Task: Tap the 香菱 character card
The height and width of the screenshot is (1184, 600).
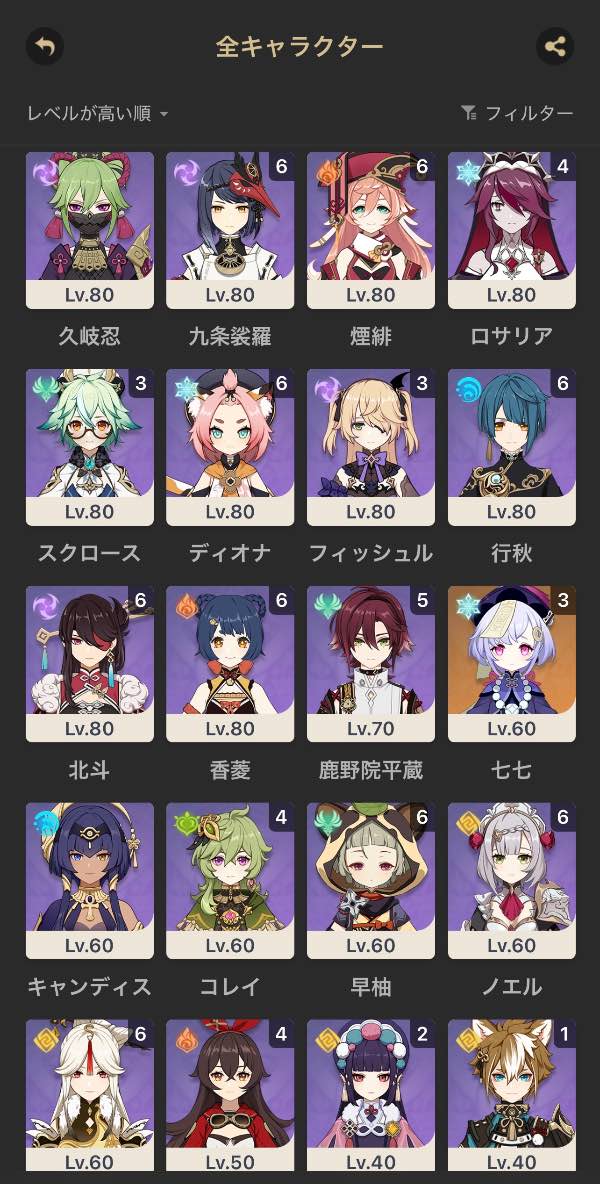Action: [230, 664]
